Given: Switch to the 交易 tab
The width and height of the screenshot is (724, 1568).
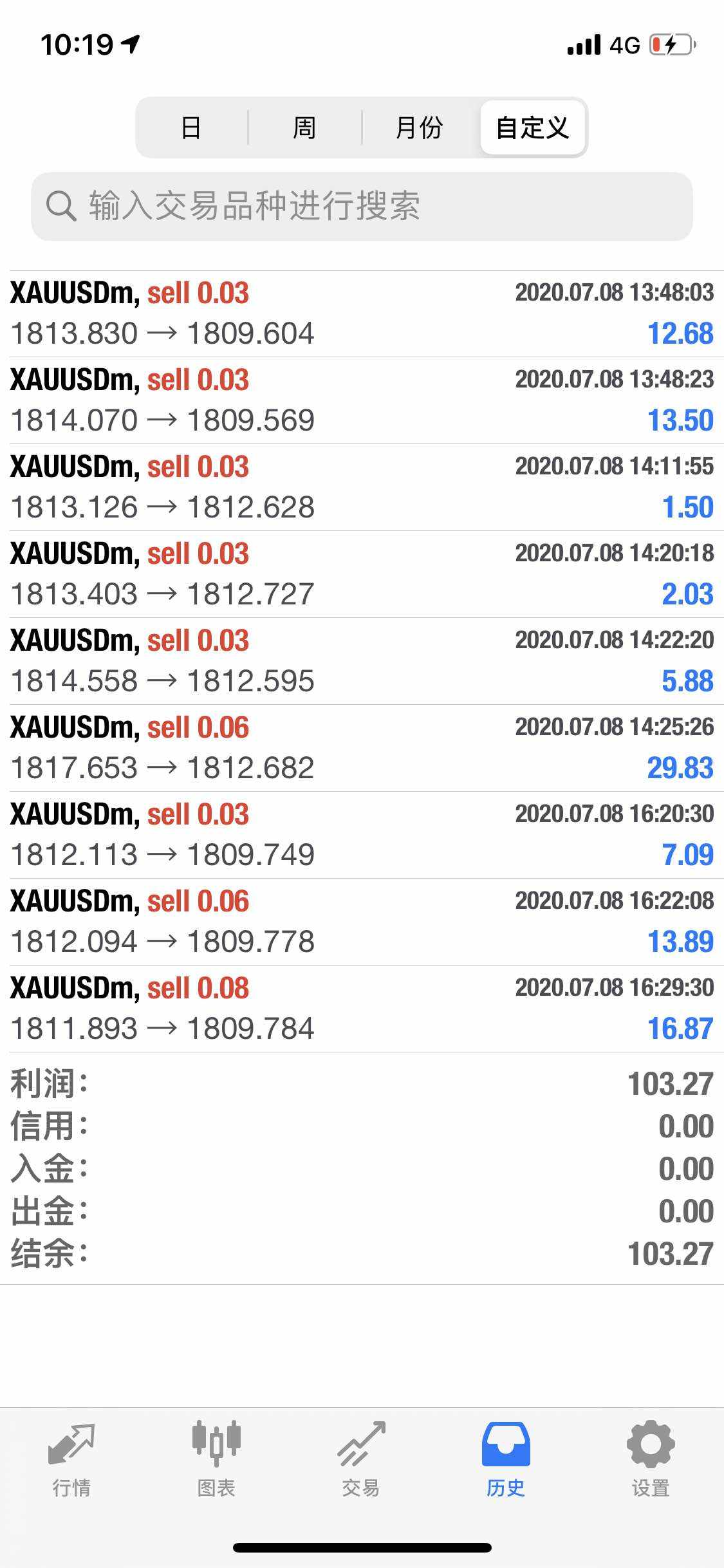Looking at the screenshot, I should (361, 1459).
